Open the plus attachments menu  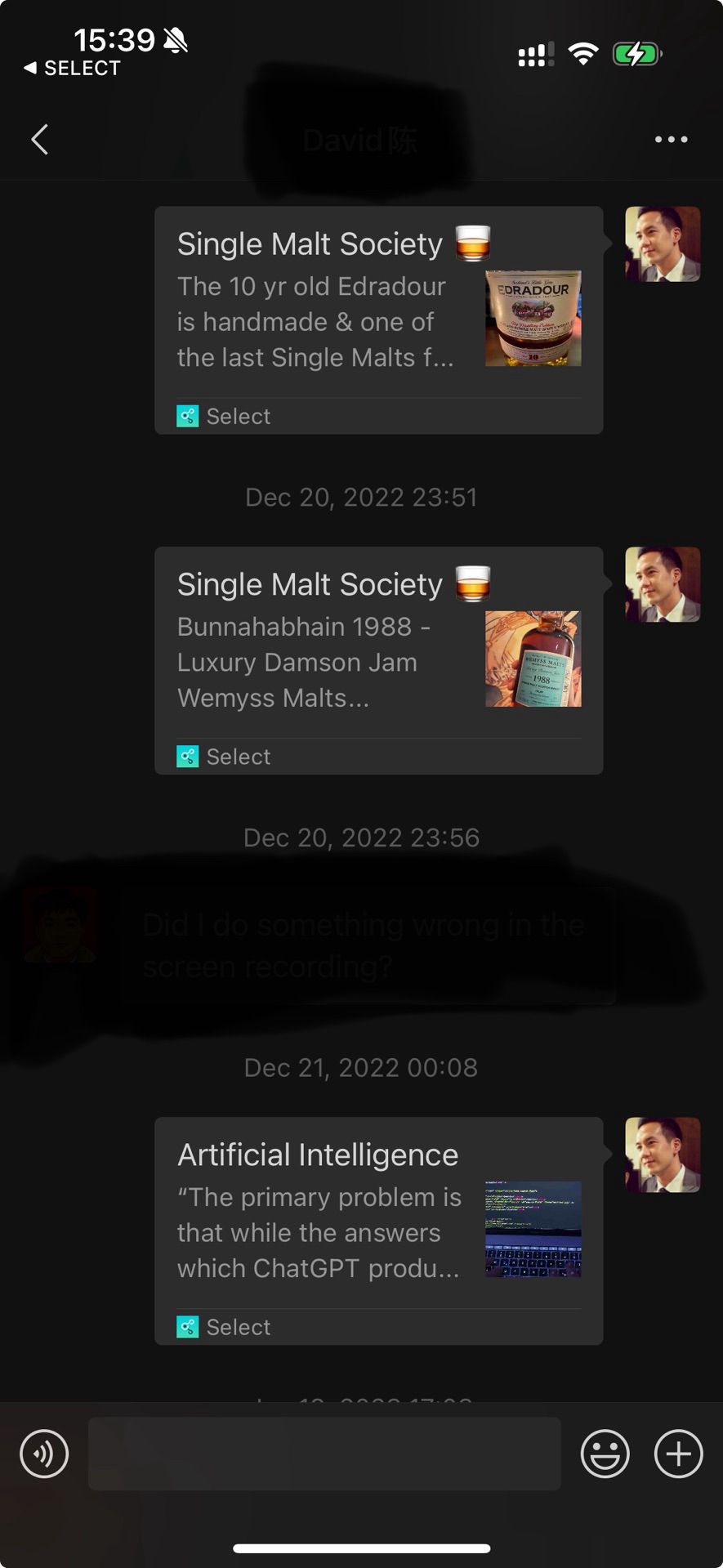point(678,1454)
